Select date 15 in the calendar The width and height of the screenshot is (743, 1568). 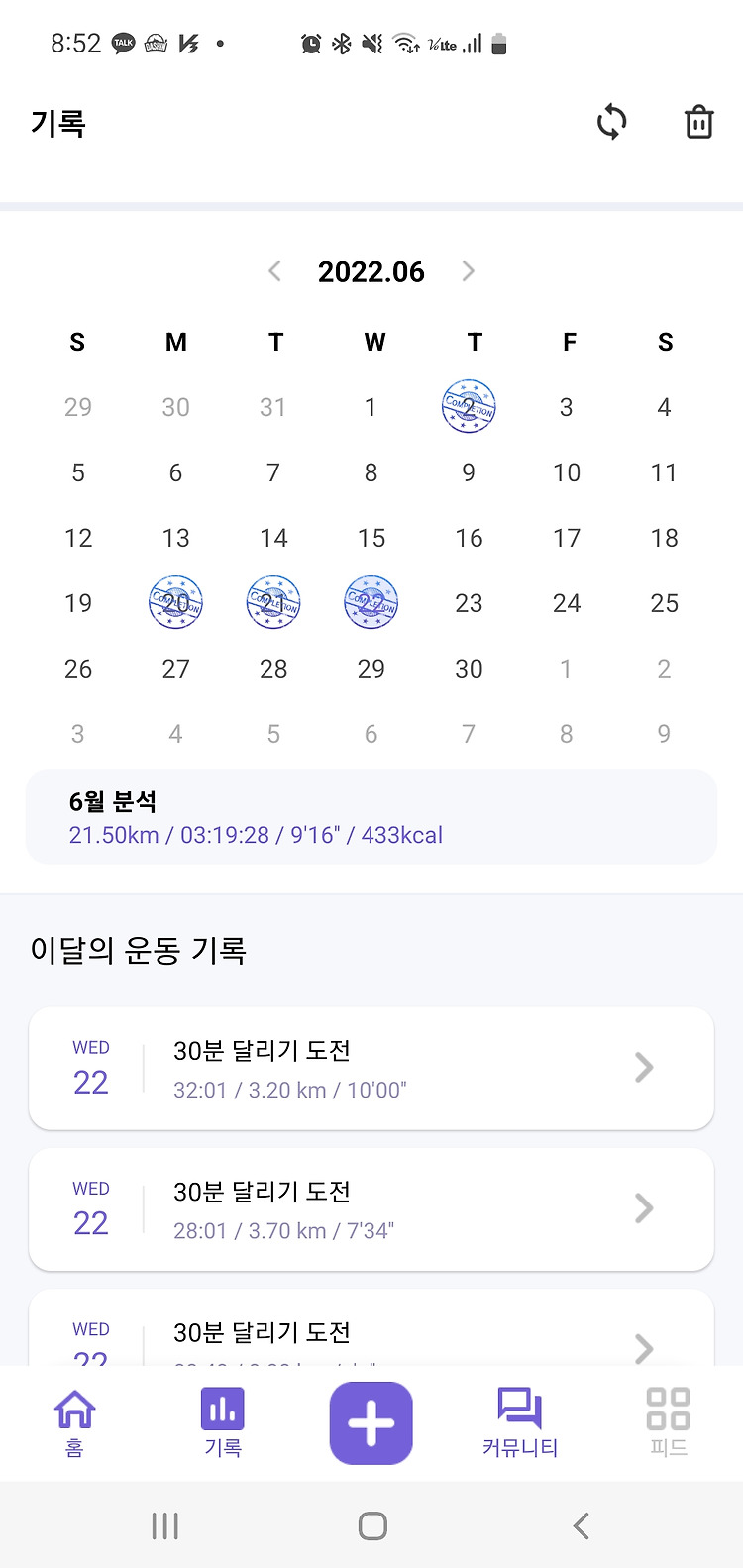[x=371, y=538]
